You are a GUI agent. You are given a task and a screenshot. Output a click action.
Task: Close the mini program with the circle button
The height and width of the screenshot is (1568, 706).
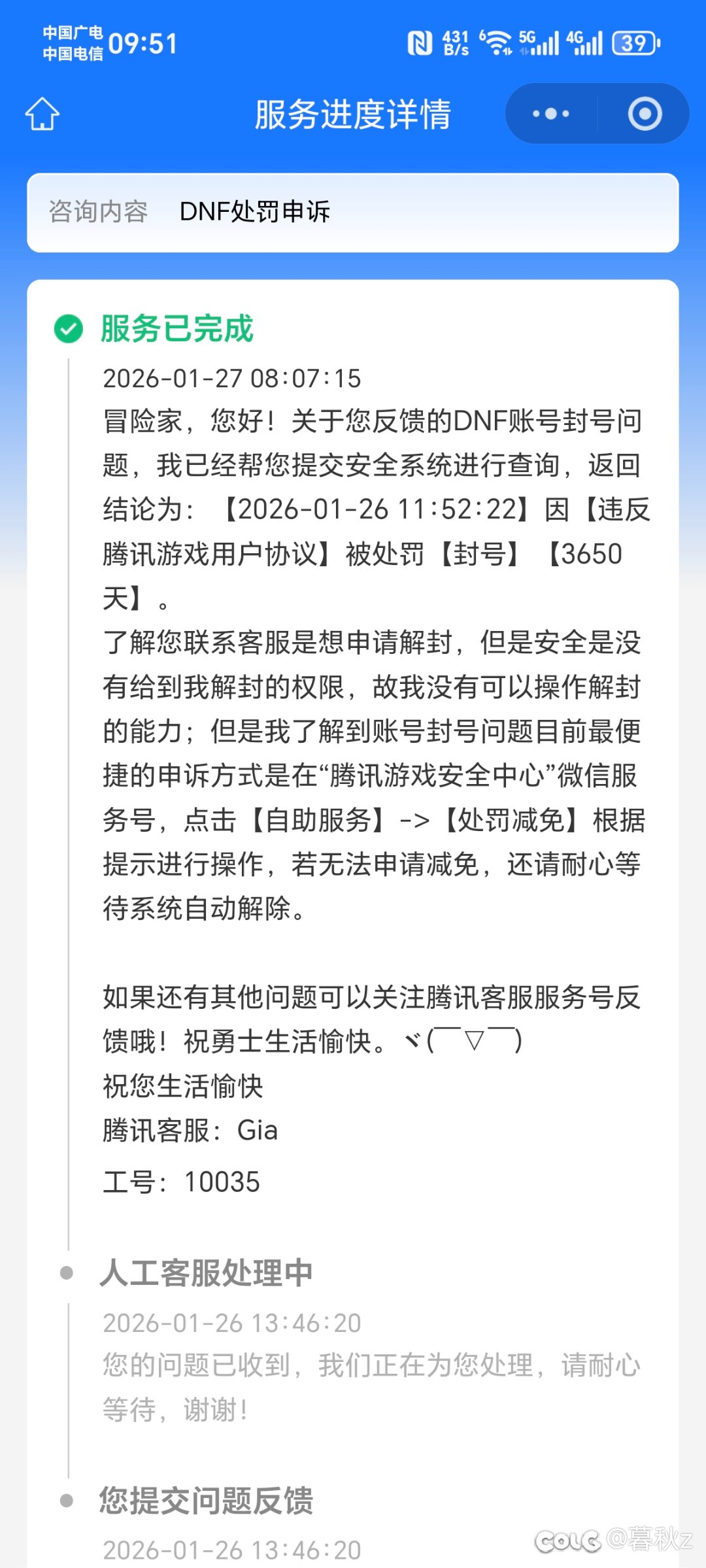click(x=645, y=114)
